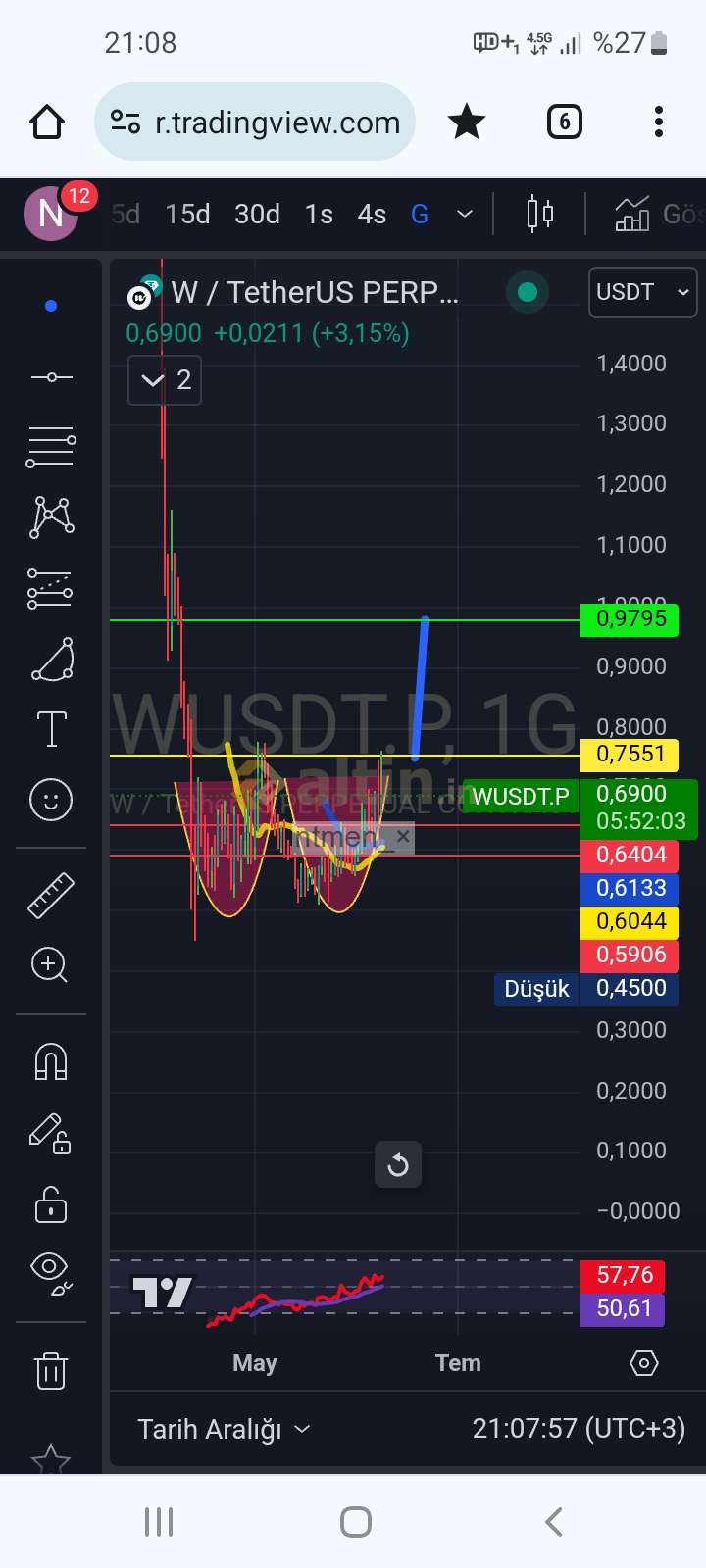Go to the browser home page
The height and width of the screenshot is (1568, 706).
(47, 122)
